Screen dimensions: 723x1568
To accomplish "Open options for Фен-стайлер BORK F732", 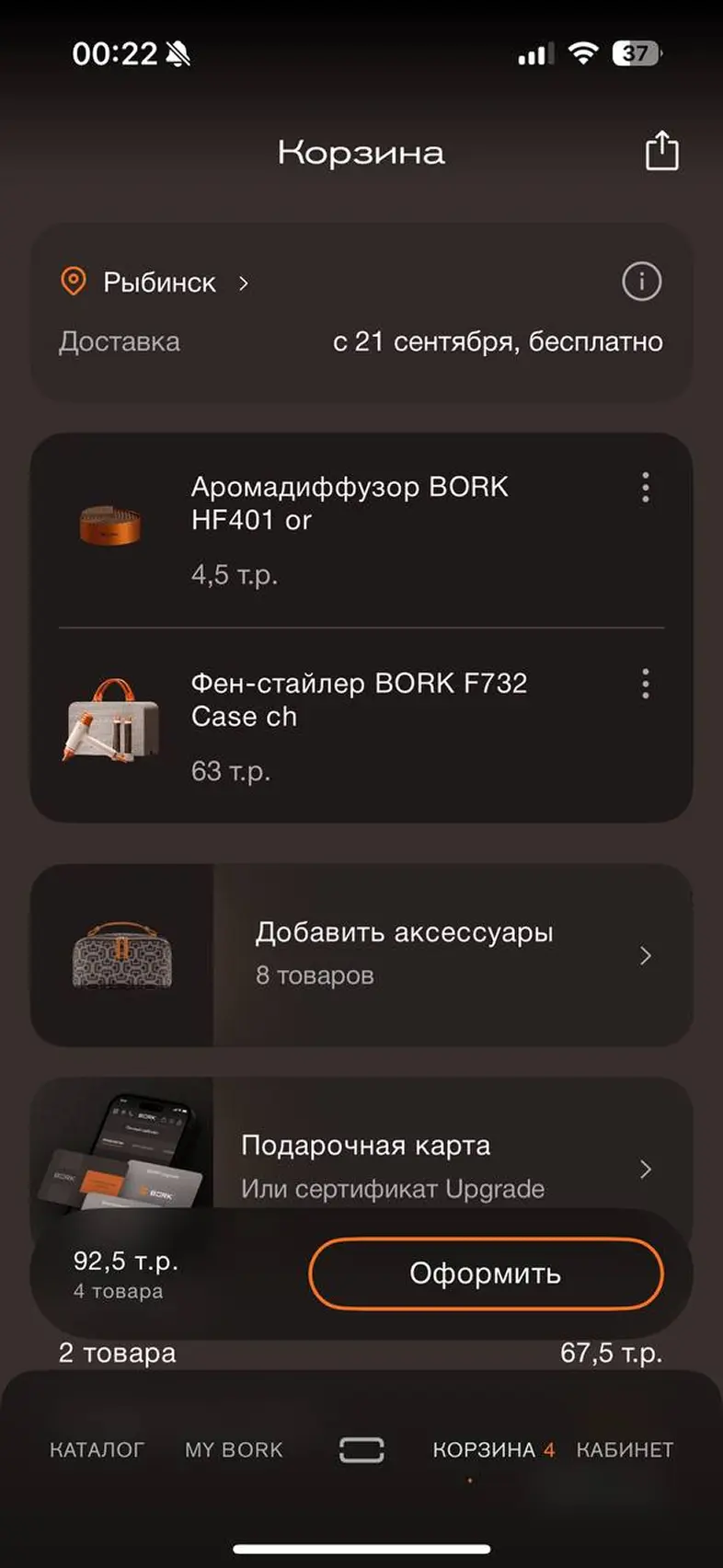I will click(646, 684).
